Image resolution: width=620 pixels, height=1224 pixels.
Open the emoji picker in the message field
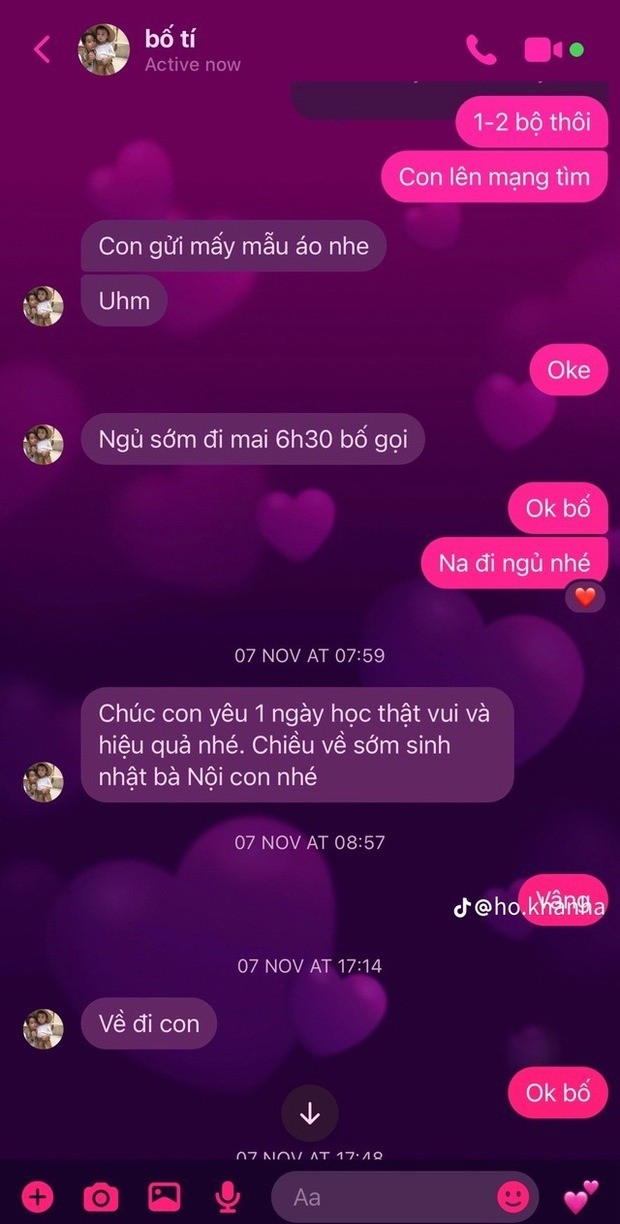click(x=514, y=1196)
